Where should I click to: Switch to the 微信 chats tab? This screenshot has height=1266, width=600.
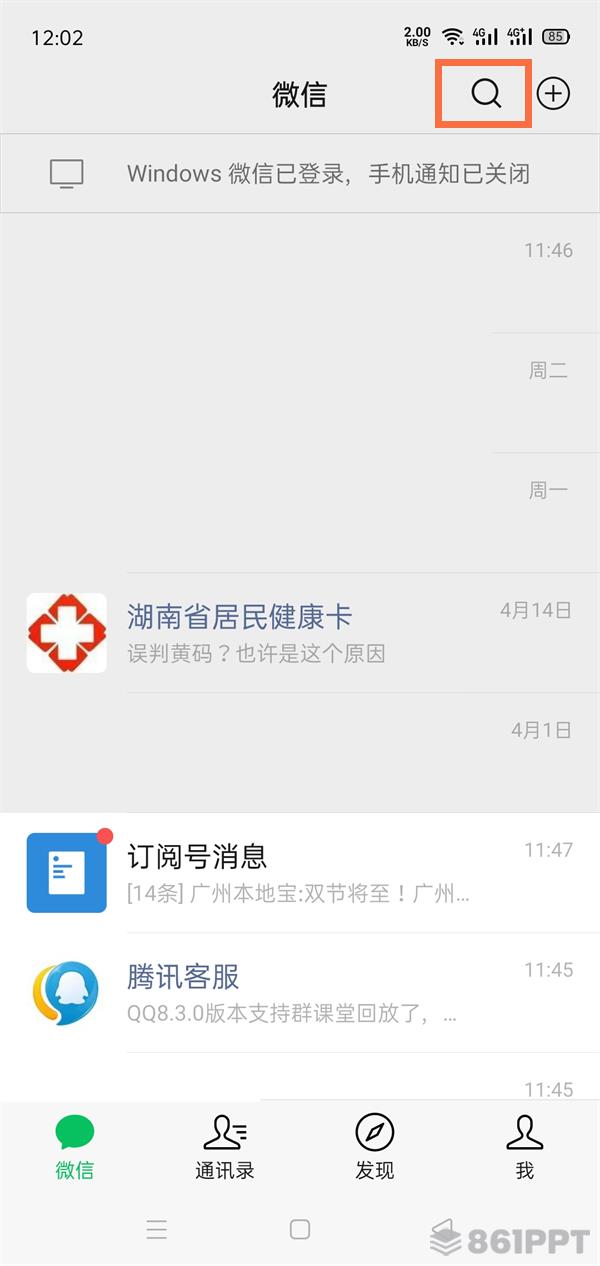[75, 1148]
